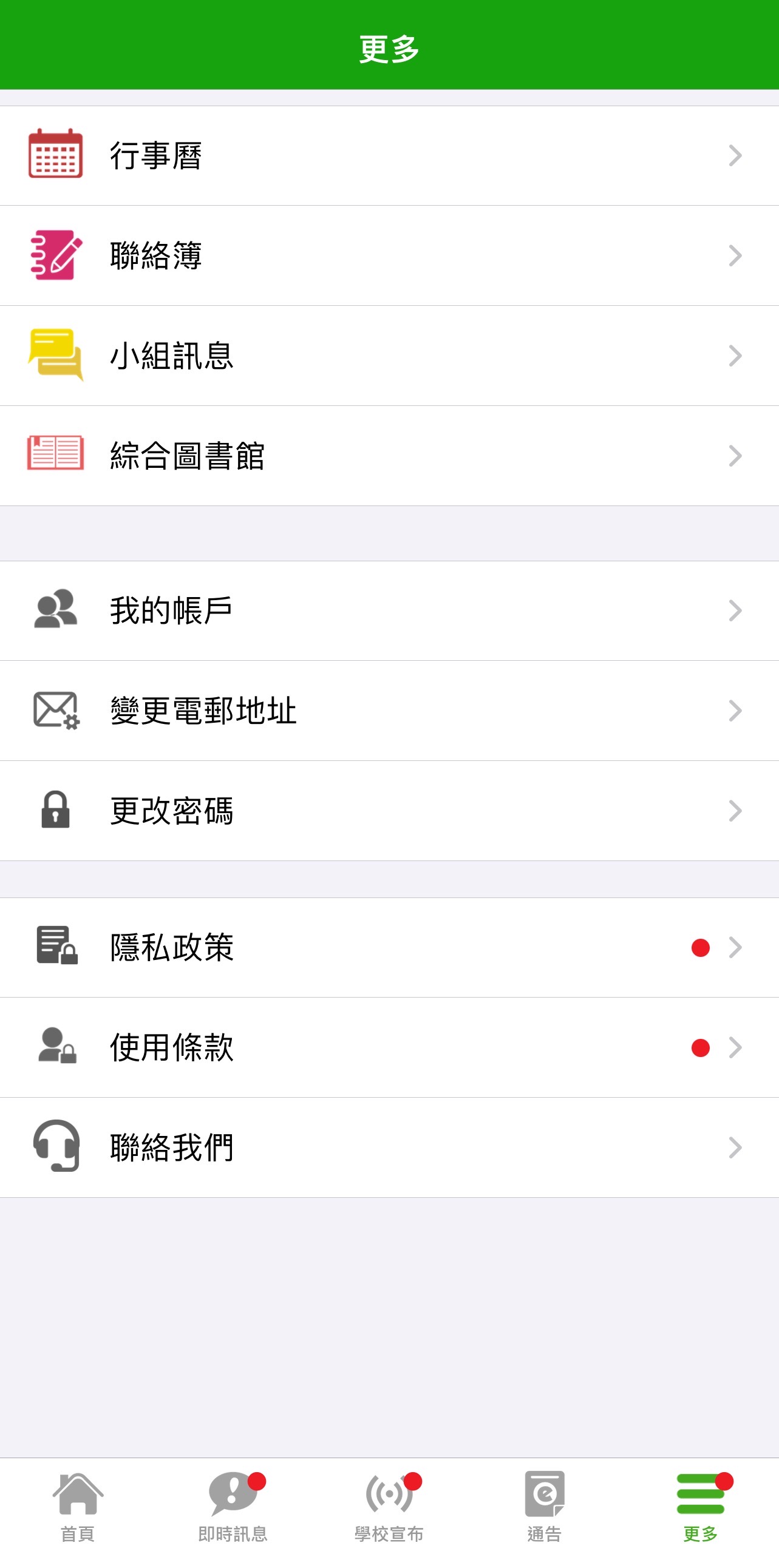Go to 我的帳戶 account settings
This screenshot has height=1568, width=779.
coord(389,610)
